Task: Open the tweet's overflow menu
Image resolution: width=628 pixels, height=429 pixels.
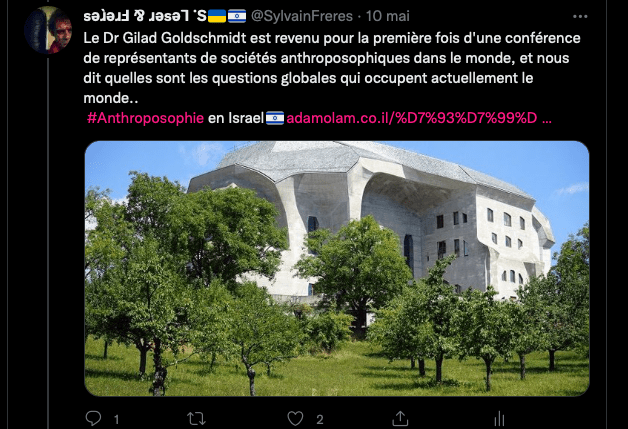Action: pos(580,17)
